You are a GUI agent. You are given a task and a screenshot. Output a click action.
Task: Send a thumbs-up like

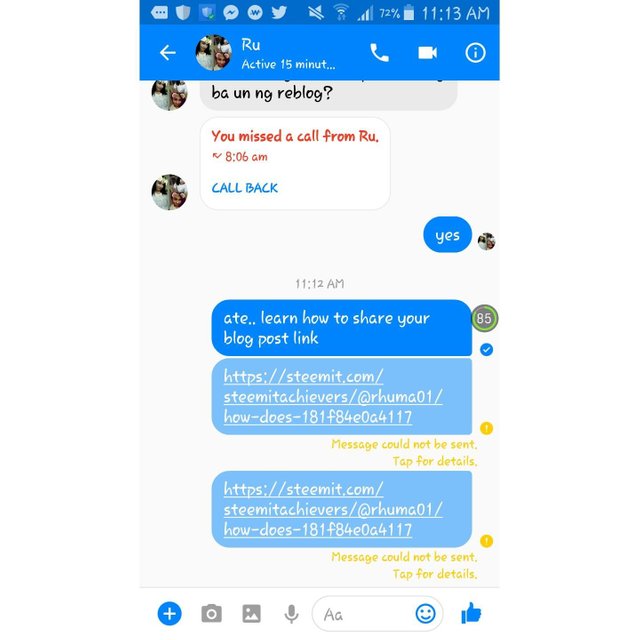pyautogui.click(x=471, y=613)
